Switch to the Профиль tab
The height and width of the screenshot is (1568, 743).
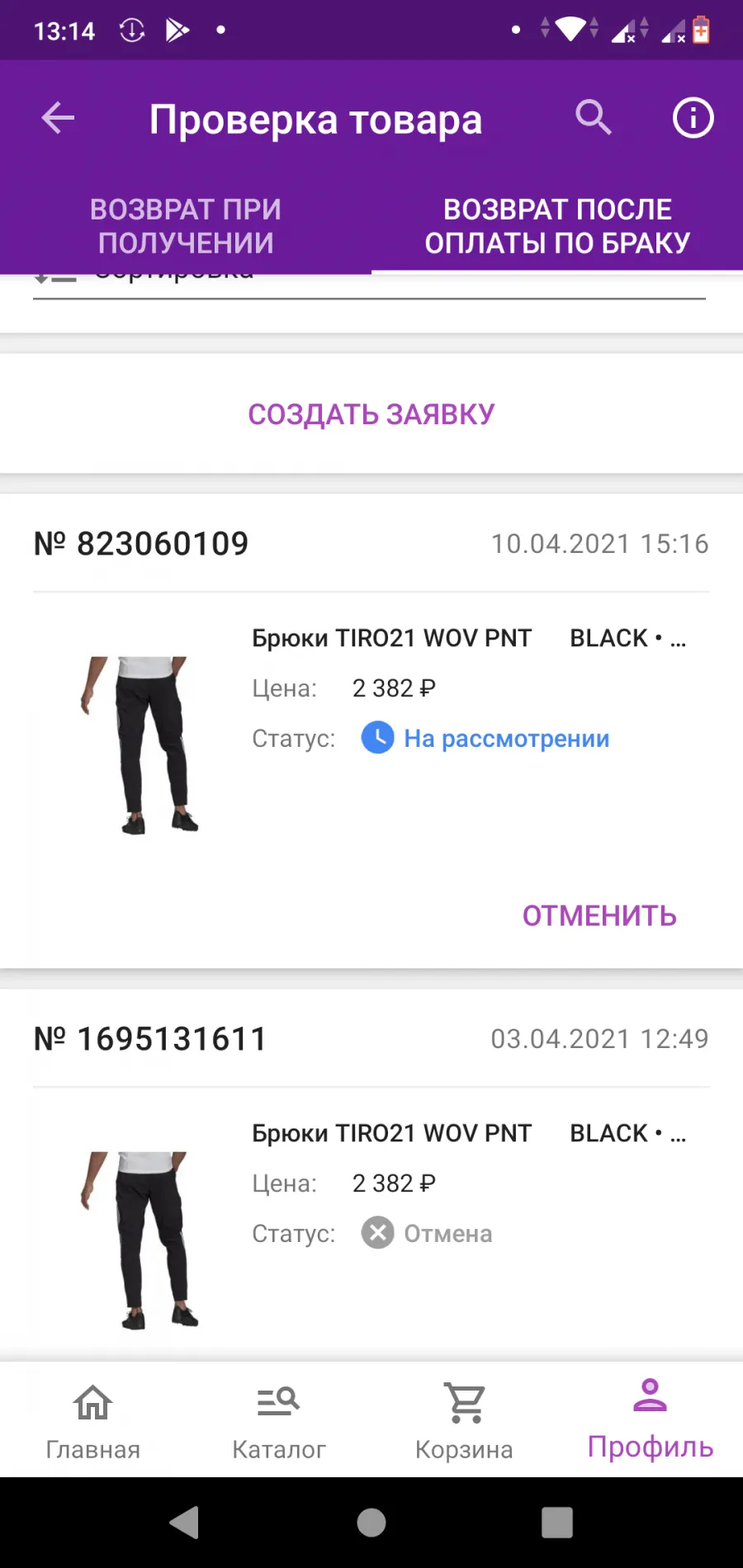tap(650, 1421)
